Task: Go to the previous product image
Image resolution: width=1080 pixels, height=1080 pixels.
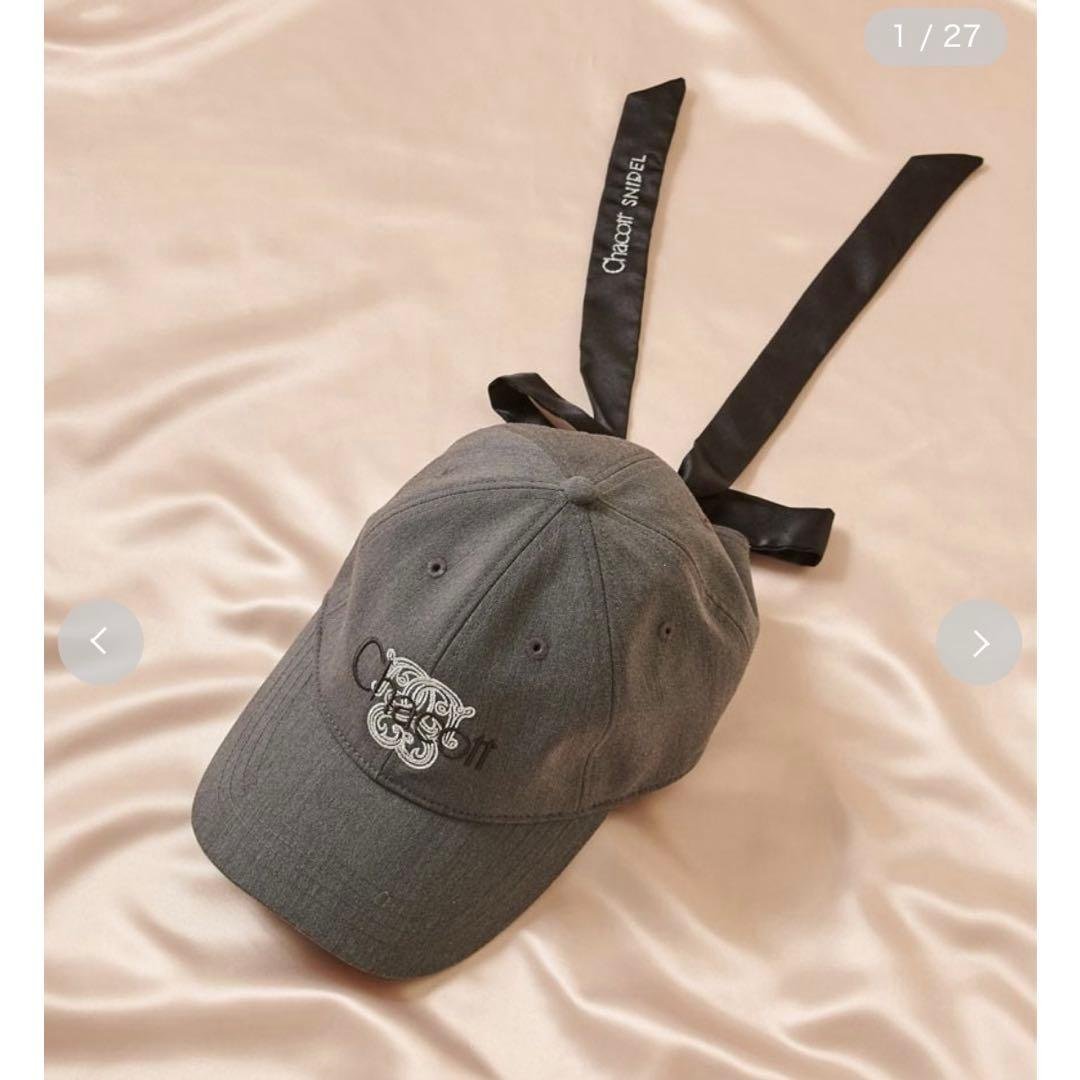Action: pyautogui.click(x=100, y=642)
